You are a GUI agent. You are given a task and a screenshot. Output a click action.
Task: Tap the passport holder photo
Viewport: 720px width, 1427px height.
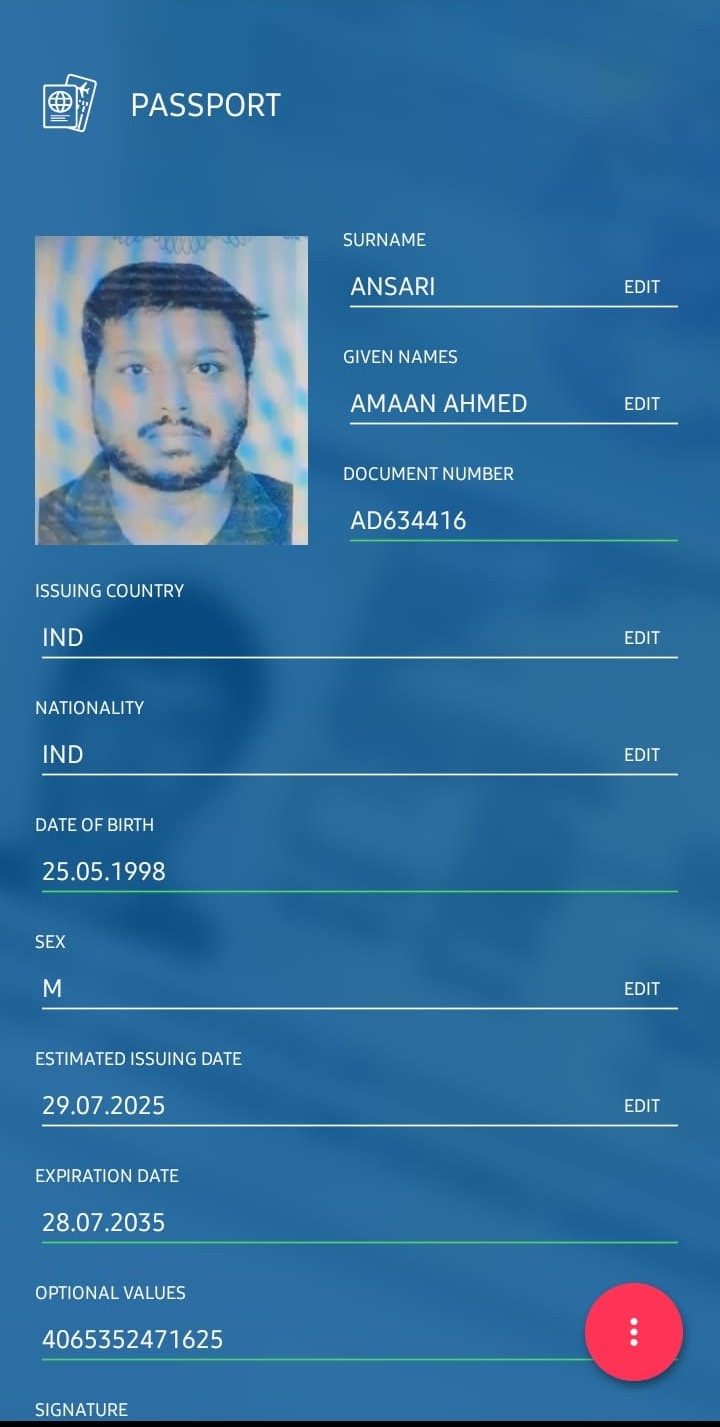click(171, 390)
